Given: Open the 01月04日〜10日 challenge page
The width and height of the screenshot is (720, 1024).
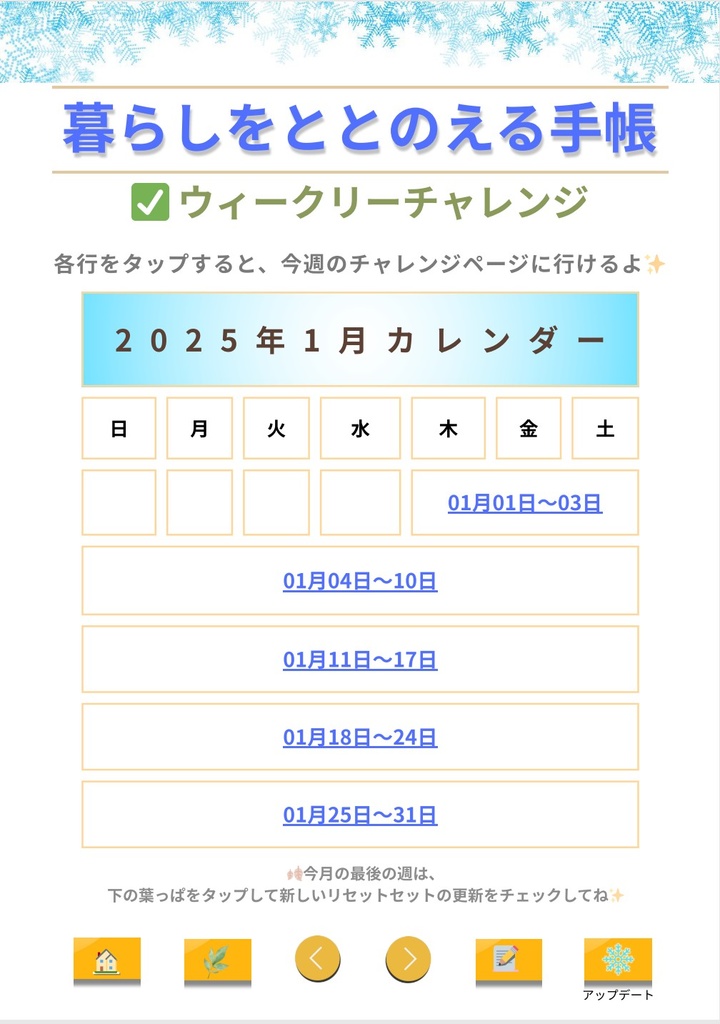Looking at the screenshot, I should pyautogui.click(x=360, y=581).
